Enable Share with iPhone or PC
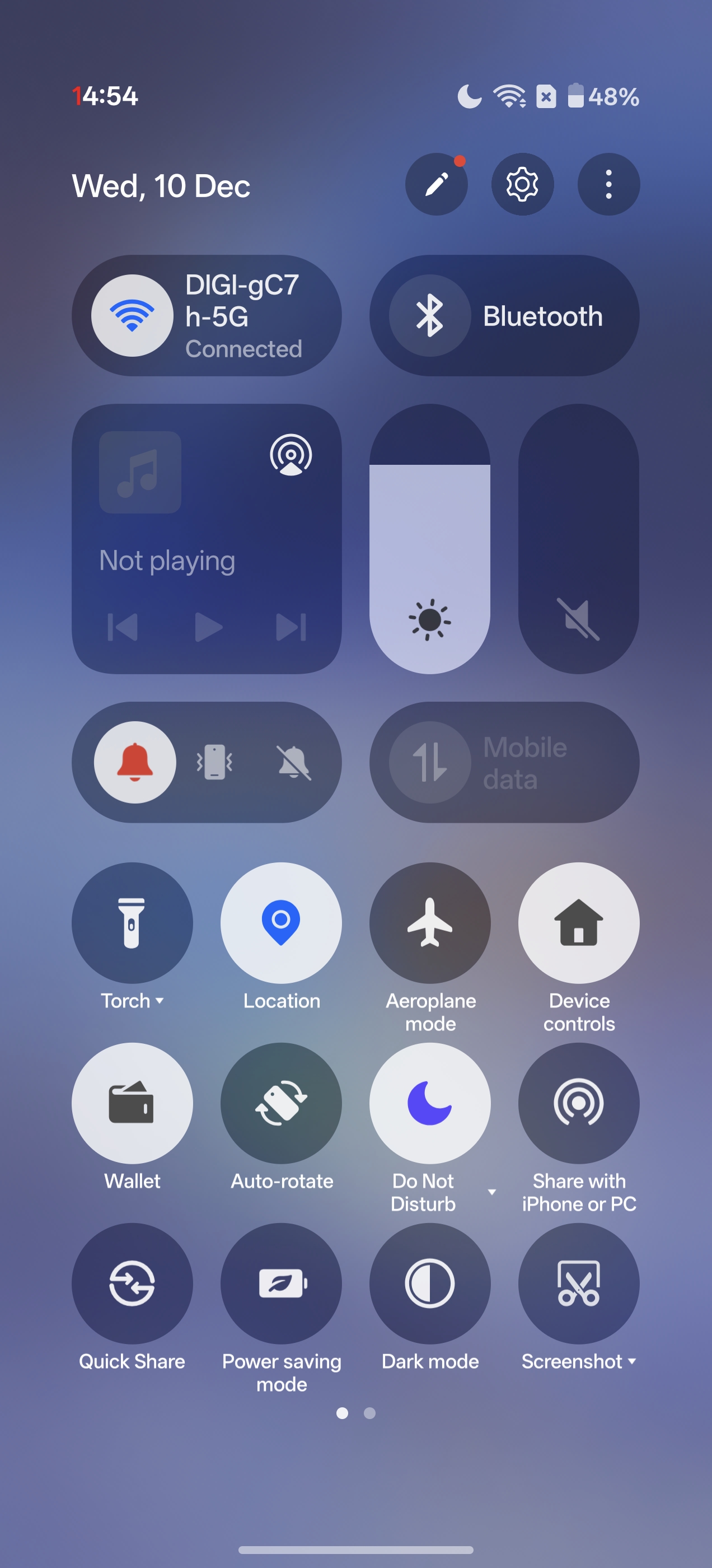The width and height of the screenshot is (712, 1568). [579, 1103]
